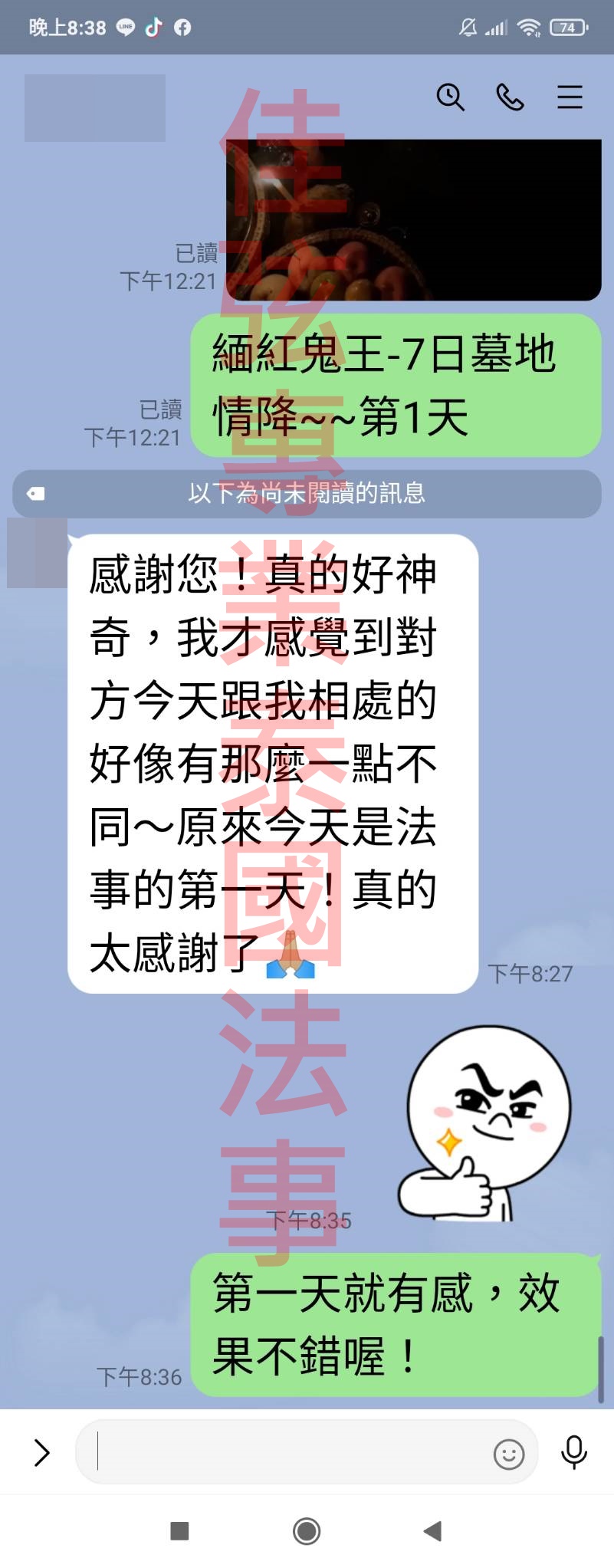Open the sent image at 12:21
Viewport: 614px width, 1568px height.
click(414, 220)
